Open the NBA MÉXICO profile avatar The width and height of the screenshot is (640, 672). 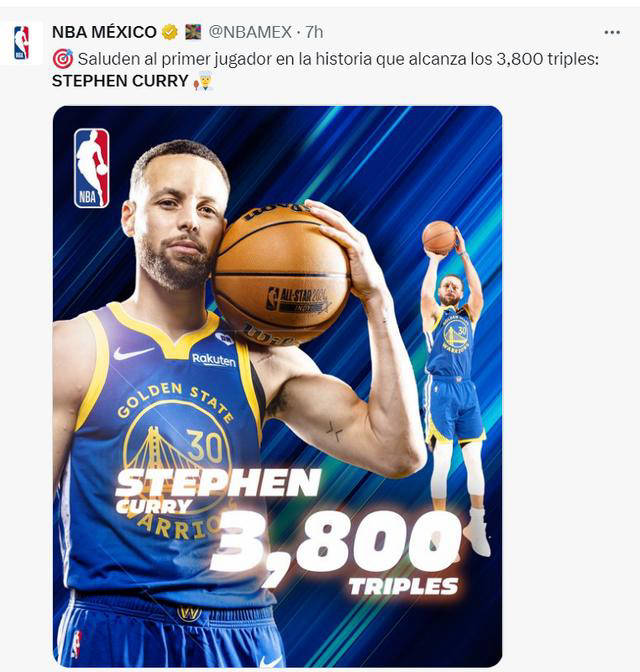21,43
